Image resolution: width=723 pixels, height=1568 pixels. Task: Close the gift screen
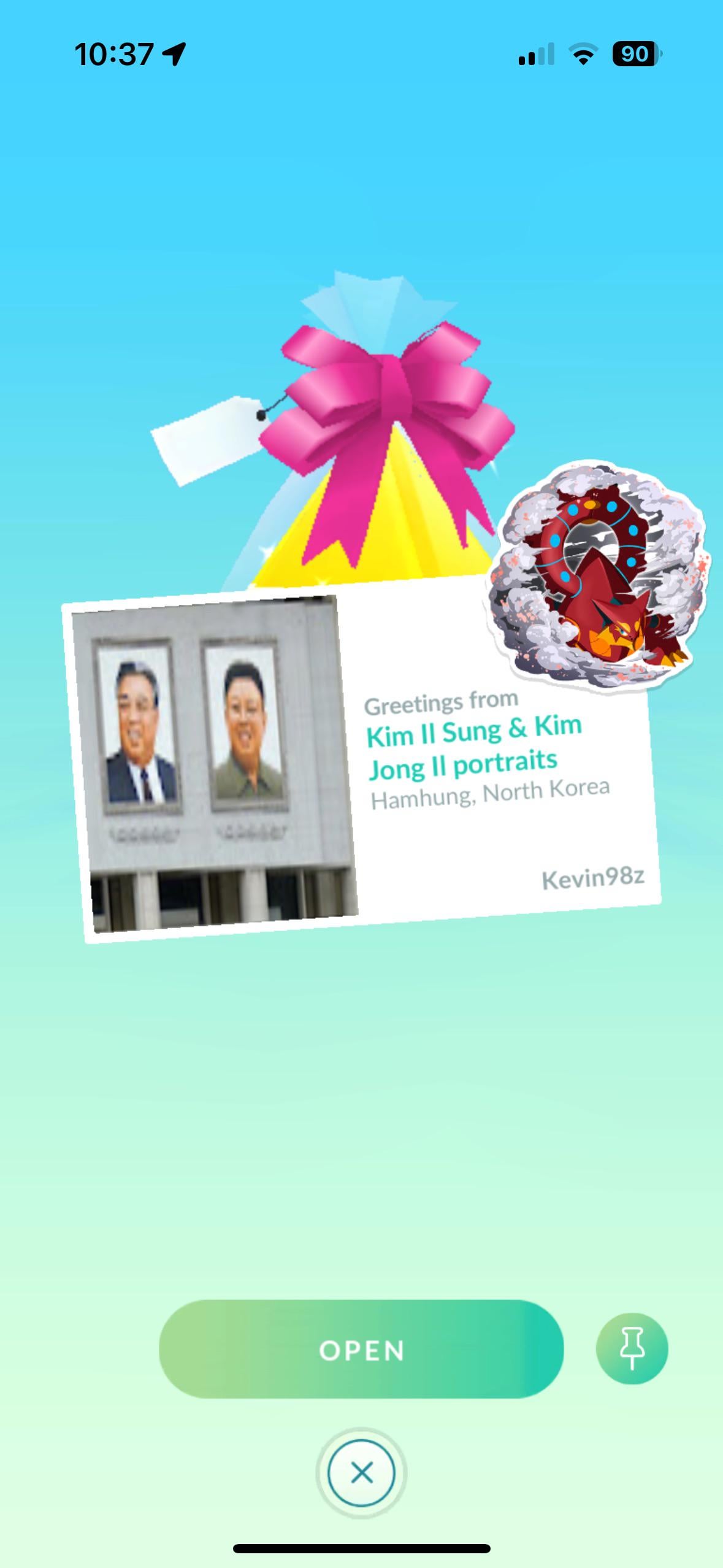[361, 1472]
